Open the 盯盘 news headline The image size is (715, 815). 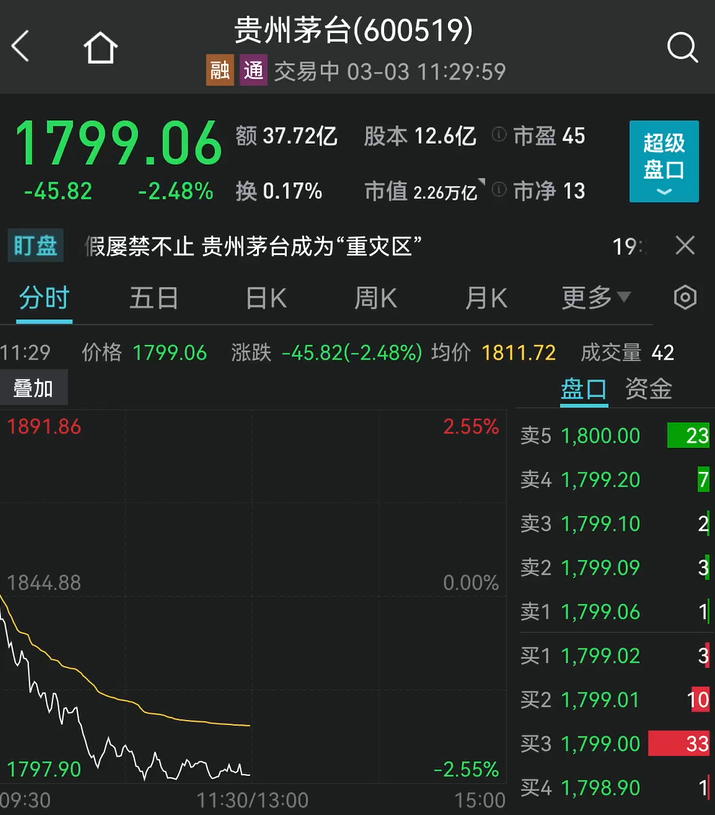tap(253, 246)
